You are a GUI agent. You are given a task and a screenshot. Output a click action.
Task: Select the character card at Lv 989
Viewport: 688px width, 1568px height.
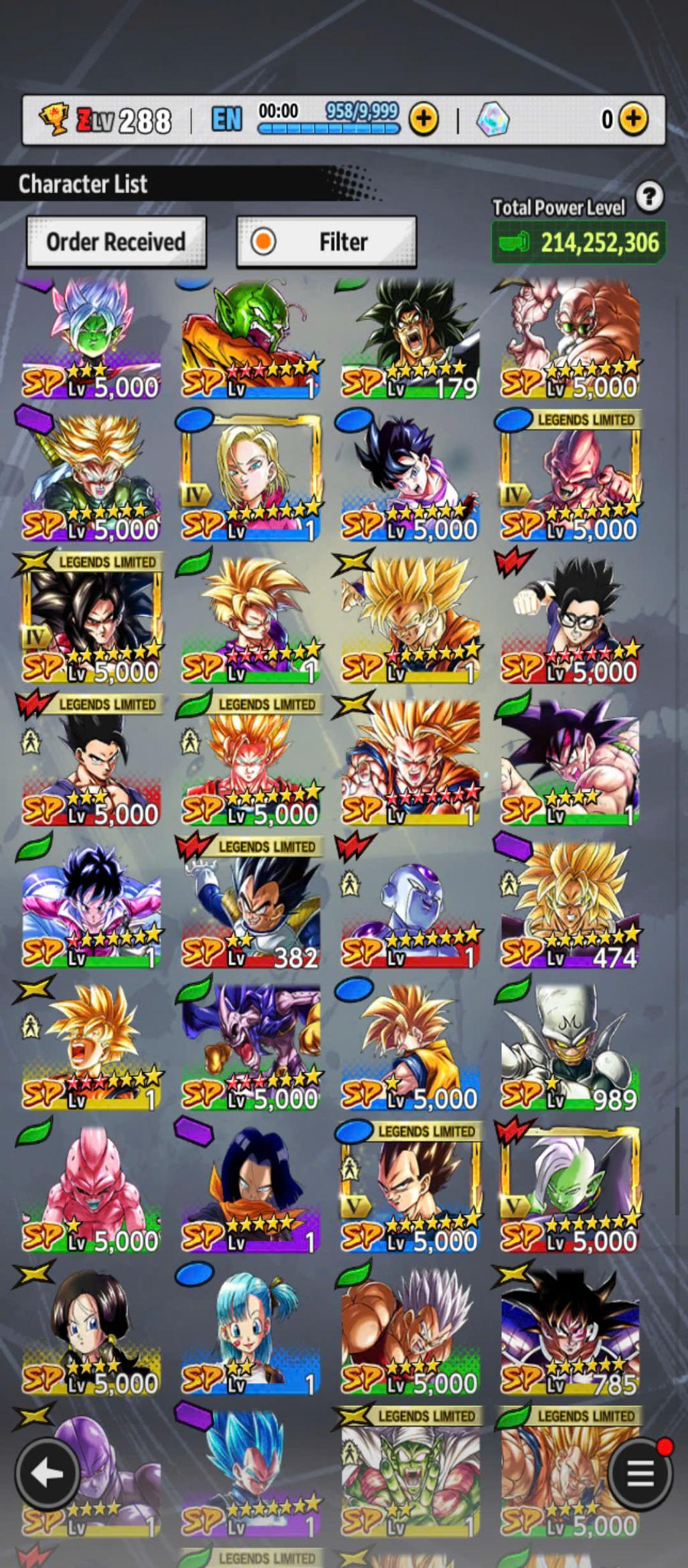click(570, 1046)
